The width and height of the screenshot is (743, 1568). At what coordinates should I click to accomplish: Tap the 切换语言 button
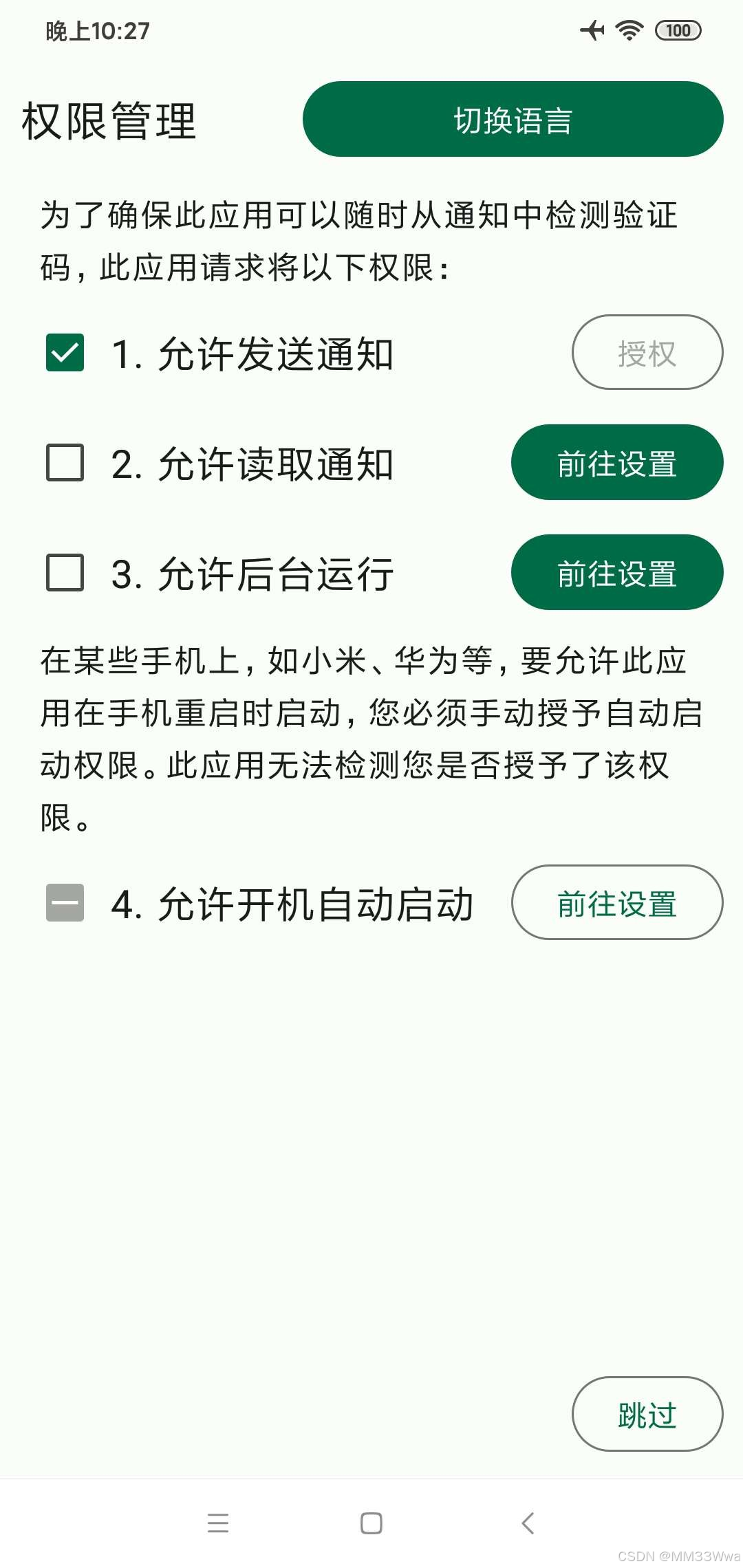click(x=513, y=119)
